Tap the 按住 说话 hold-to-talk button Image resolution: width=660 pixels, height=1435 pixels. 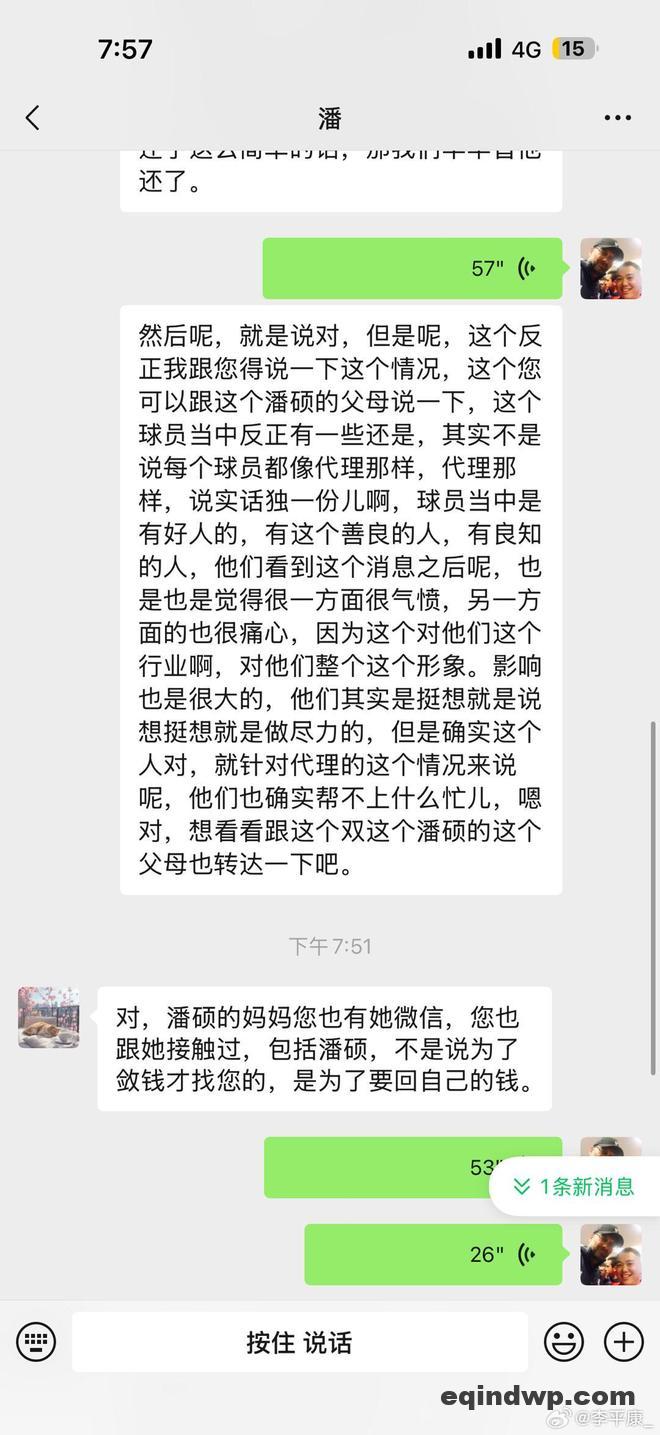tap(299, 1342)
